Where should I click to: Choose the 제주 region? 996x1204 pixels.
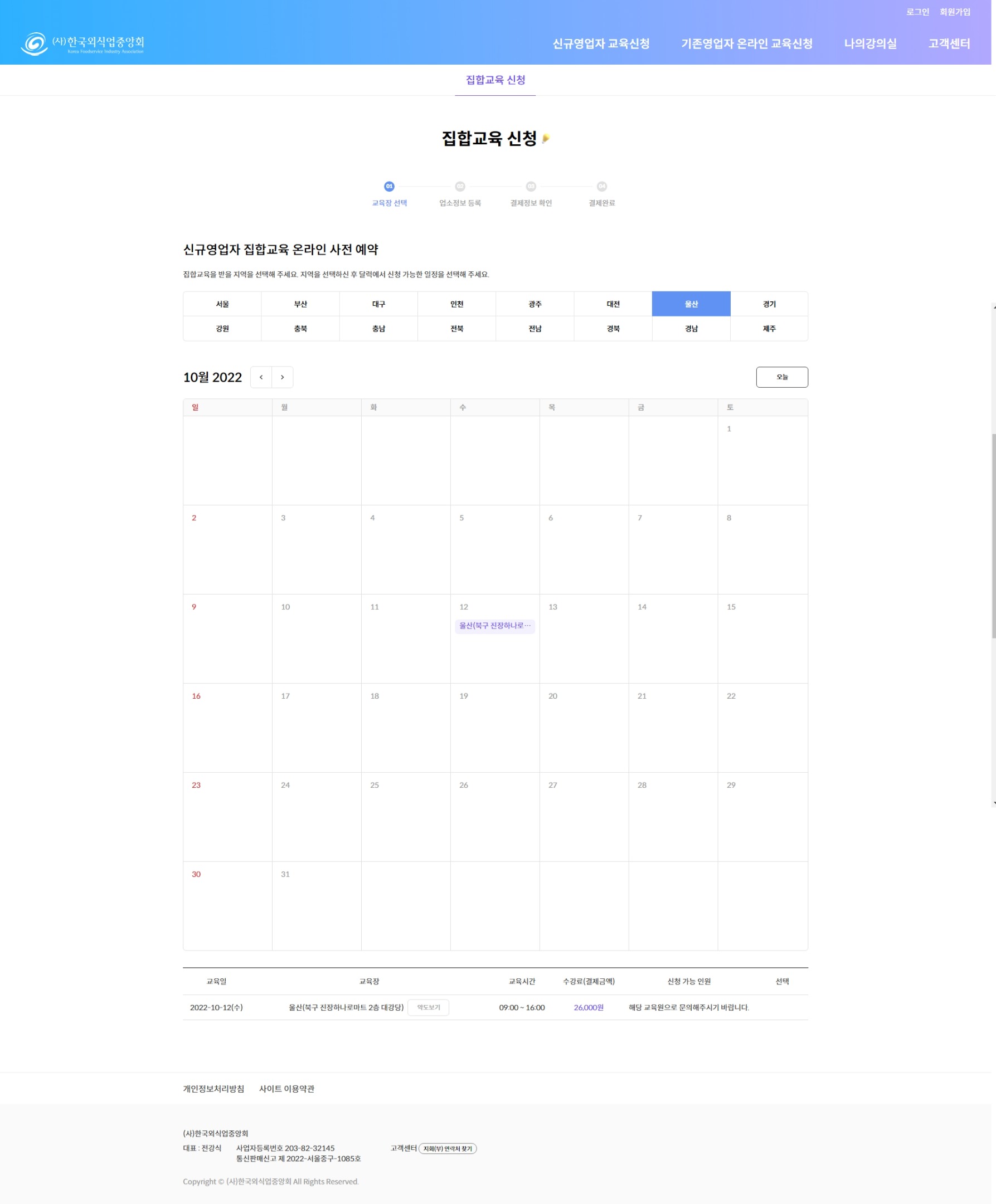pos(769,329)
